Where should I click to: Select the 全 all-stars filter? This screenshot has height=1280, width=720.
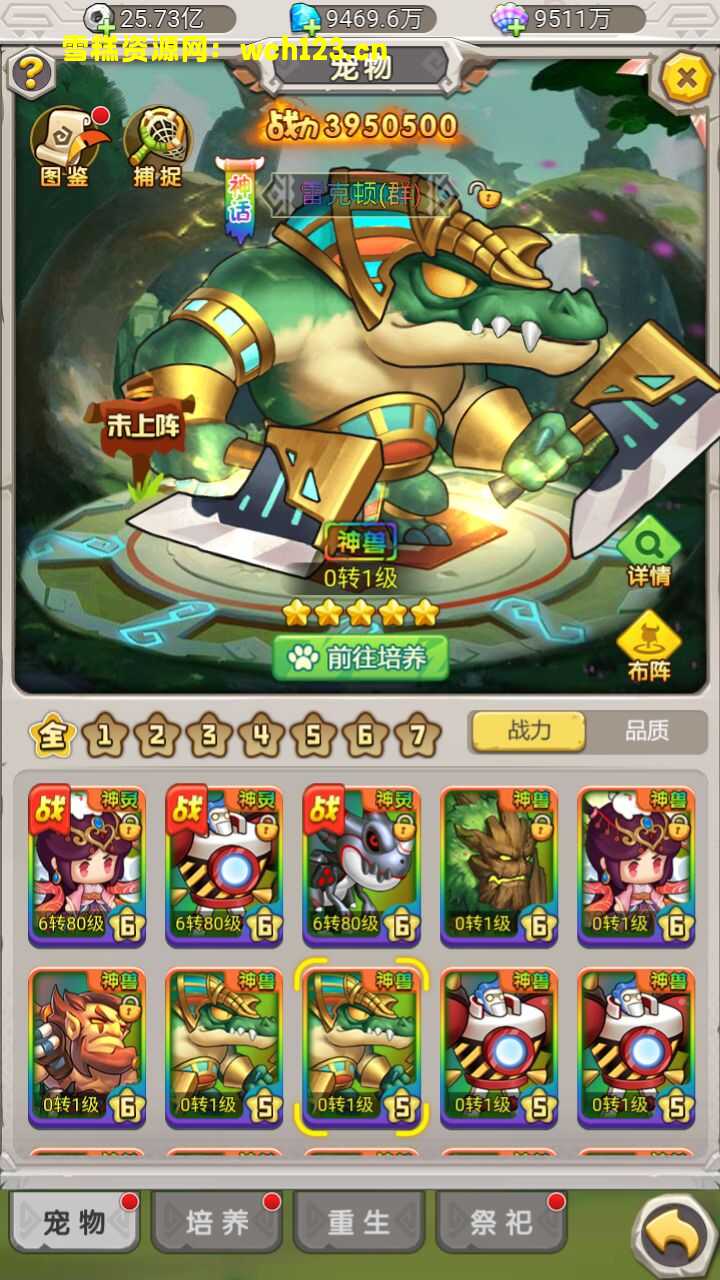(x=53, y=736)
